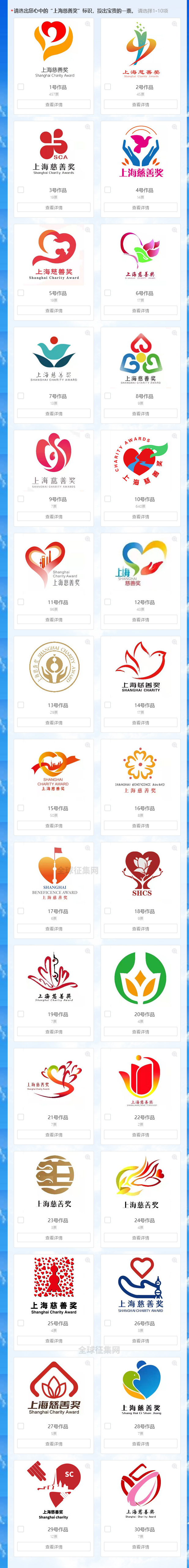View details of 5号作品
Image resolution: width=189 pixels, height=1568 pixels.
[54, 310]
